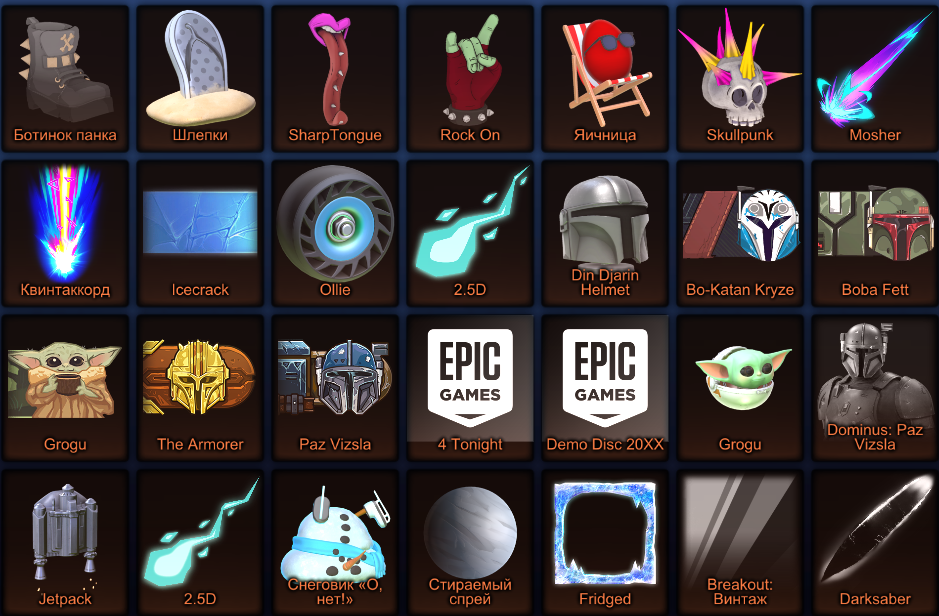The width and height of the screenshot is (939, 616).
Task: Pick the Jetpack item
Action: [x=65, y=541]
